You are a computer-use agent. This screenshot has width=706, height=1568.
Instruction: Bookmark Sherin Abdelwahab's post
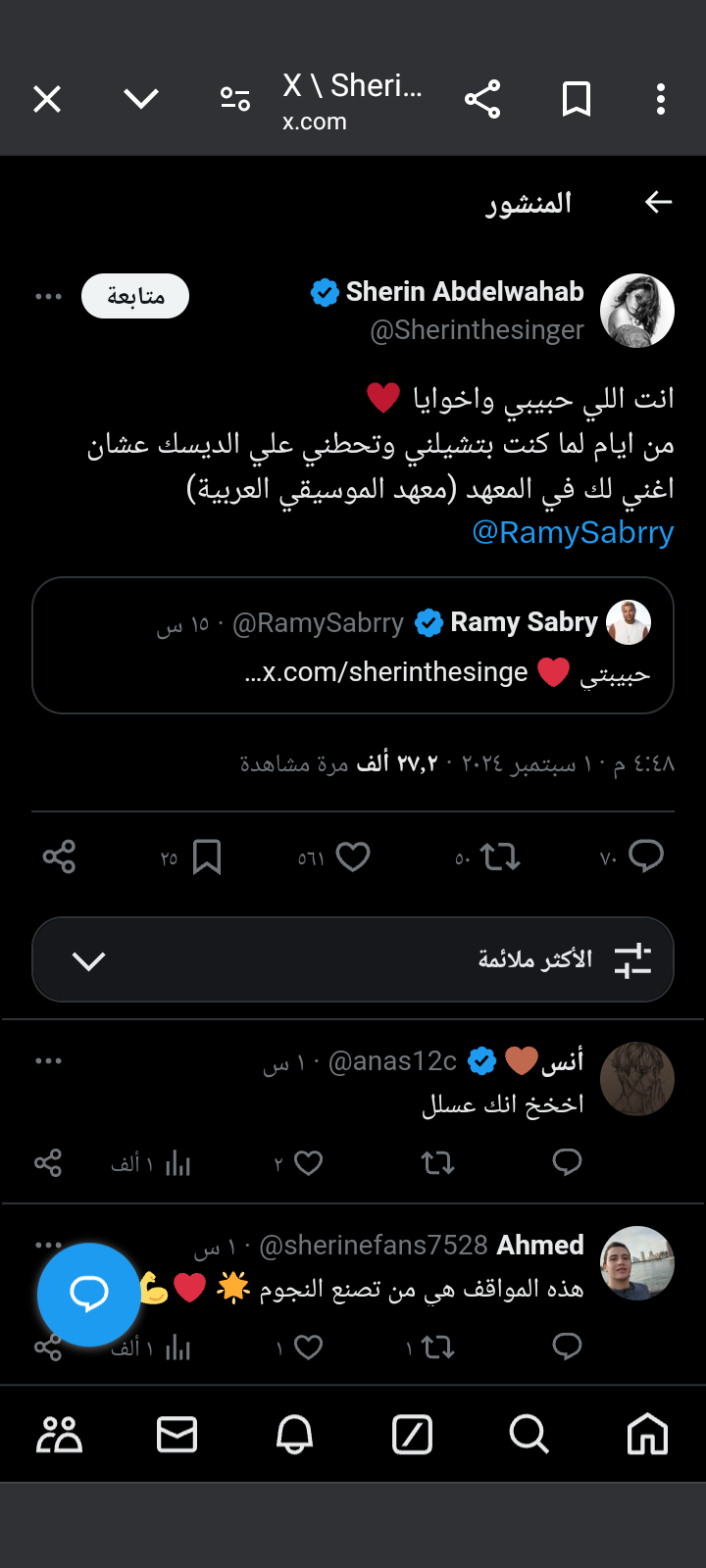(x=207, y=857)
